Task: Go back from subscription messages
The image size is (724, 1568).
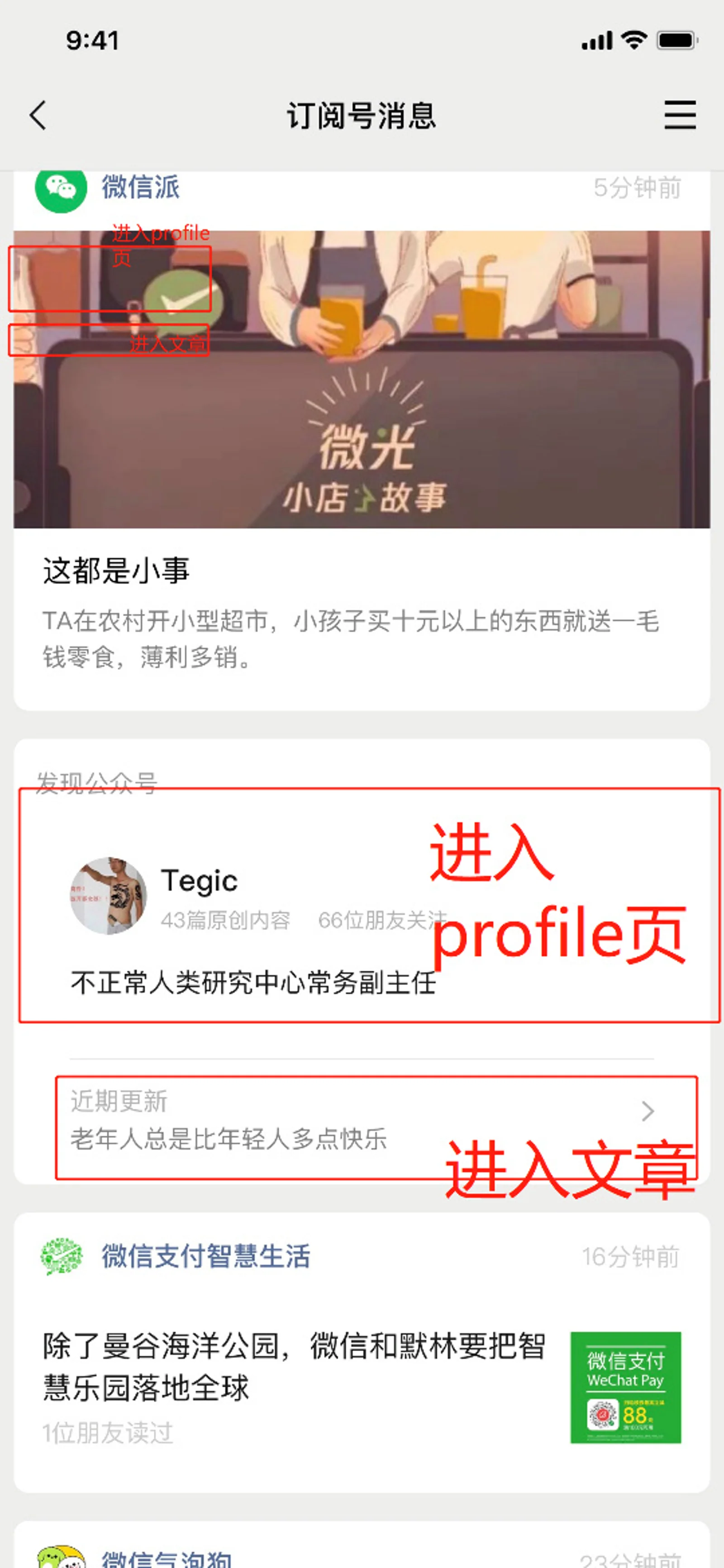Action: point(38,115)
